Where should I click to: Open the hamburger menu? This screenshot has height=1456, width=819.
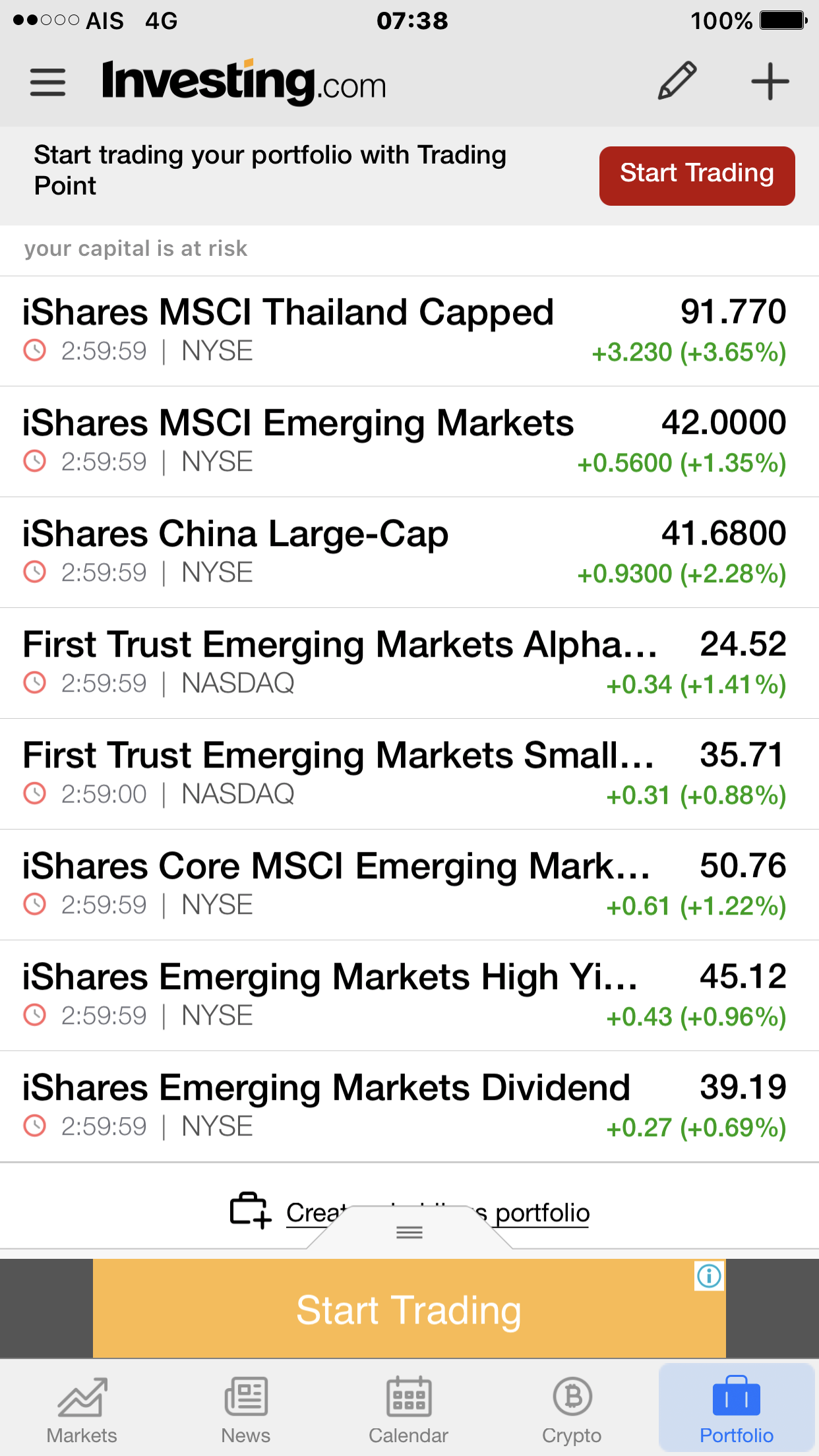[x=47, y=82]
